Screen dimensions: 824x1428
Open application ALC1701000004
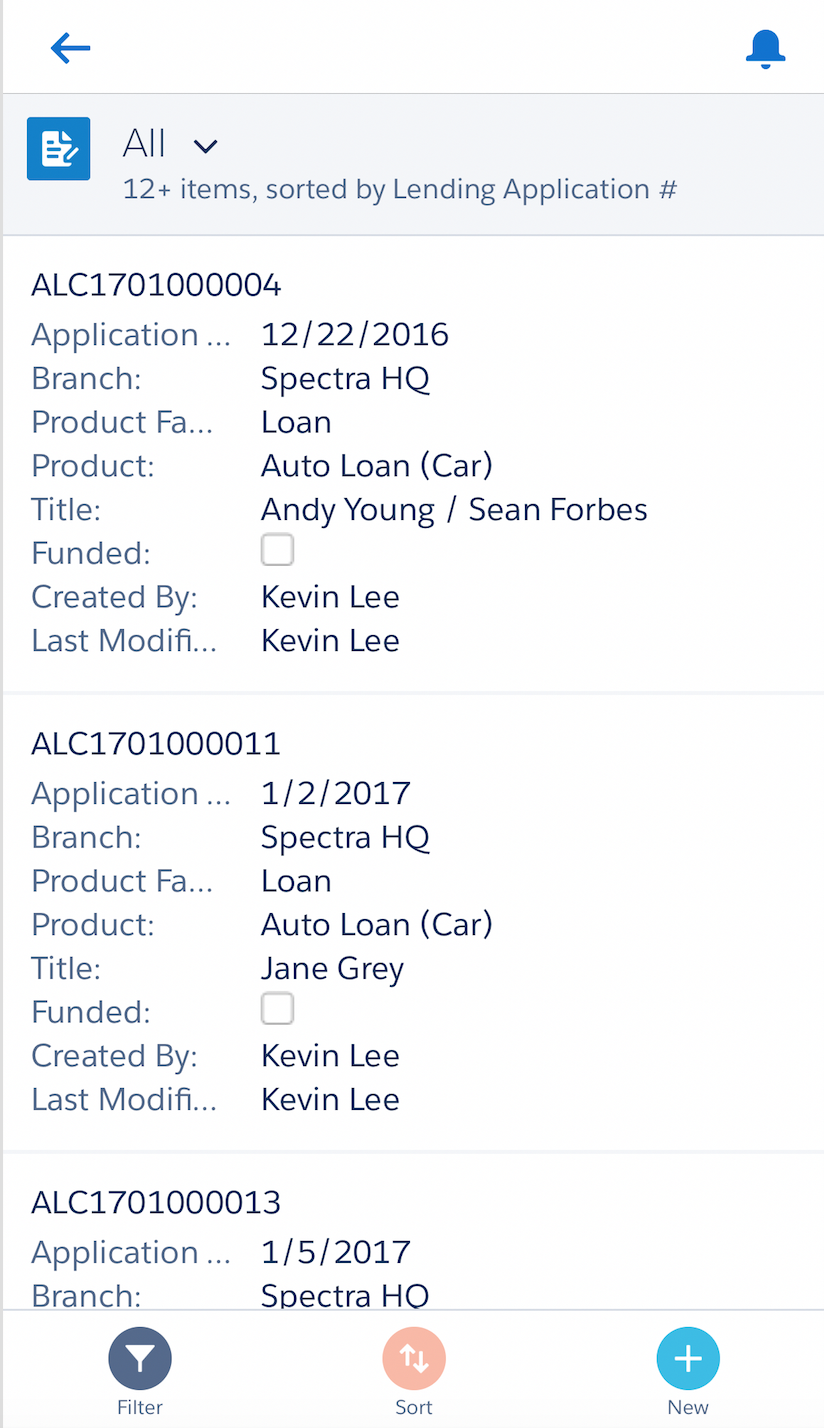[156, 286]
